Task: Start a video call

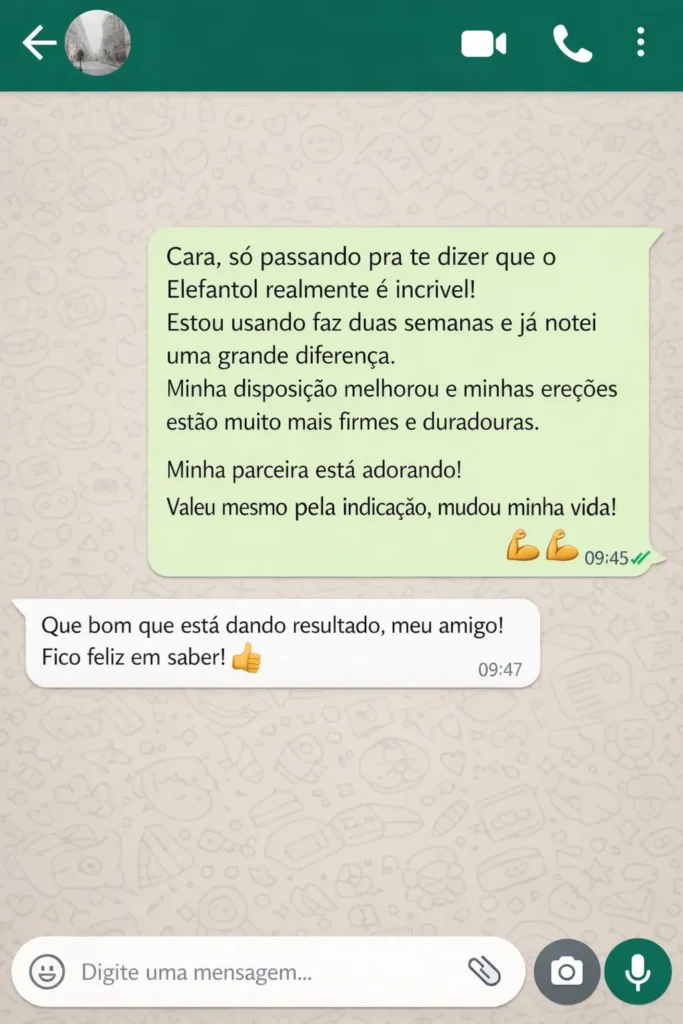Action: tap(483, 44)
